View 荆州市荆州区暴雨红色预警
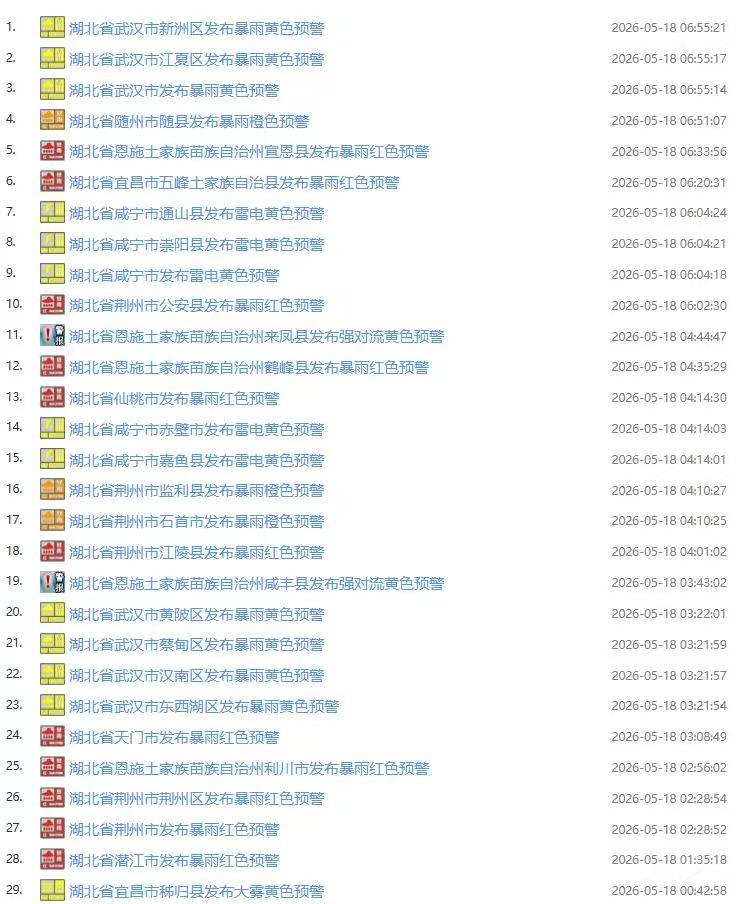736x904 pixels. (197, 799)
